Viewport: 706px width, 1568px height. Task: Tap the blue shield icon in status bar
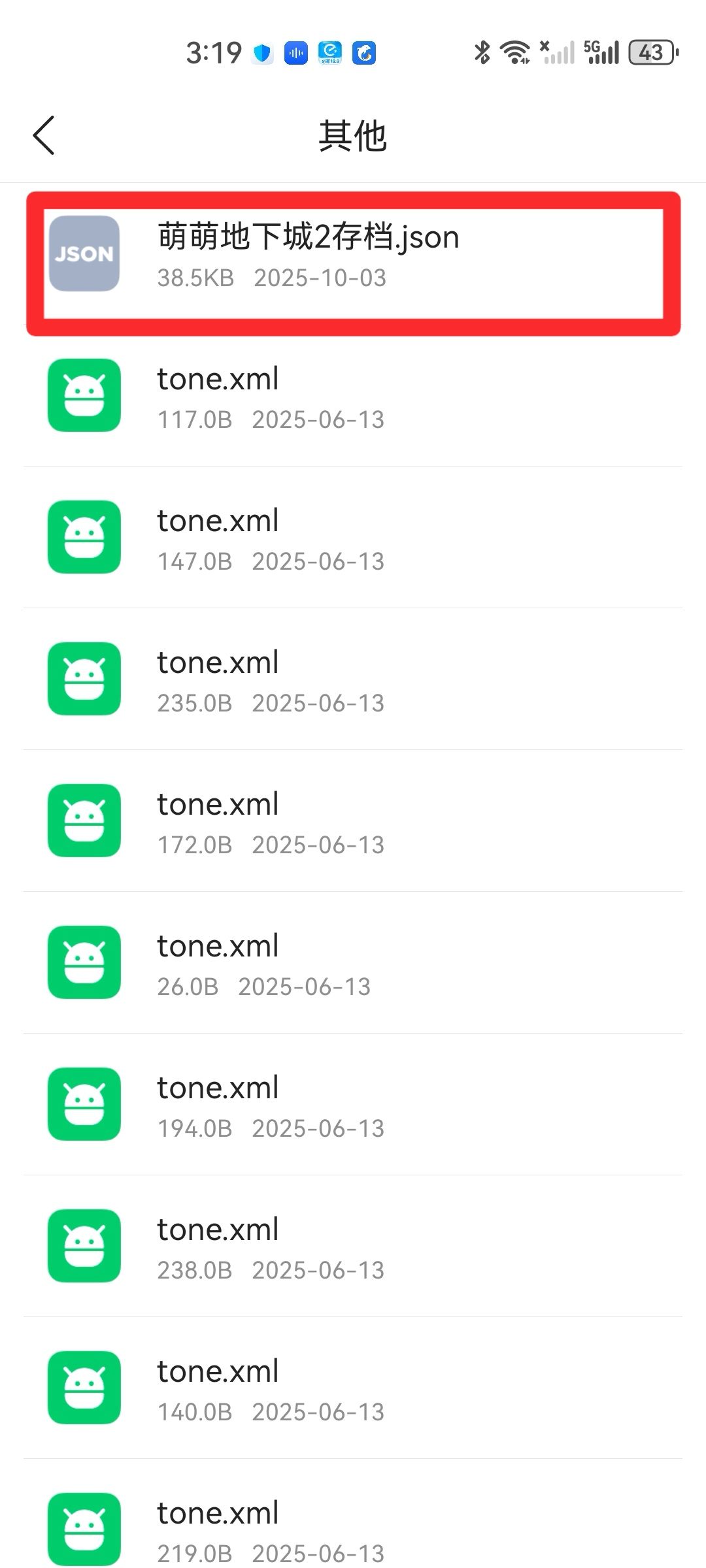coord(263,52)
